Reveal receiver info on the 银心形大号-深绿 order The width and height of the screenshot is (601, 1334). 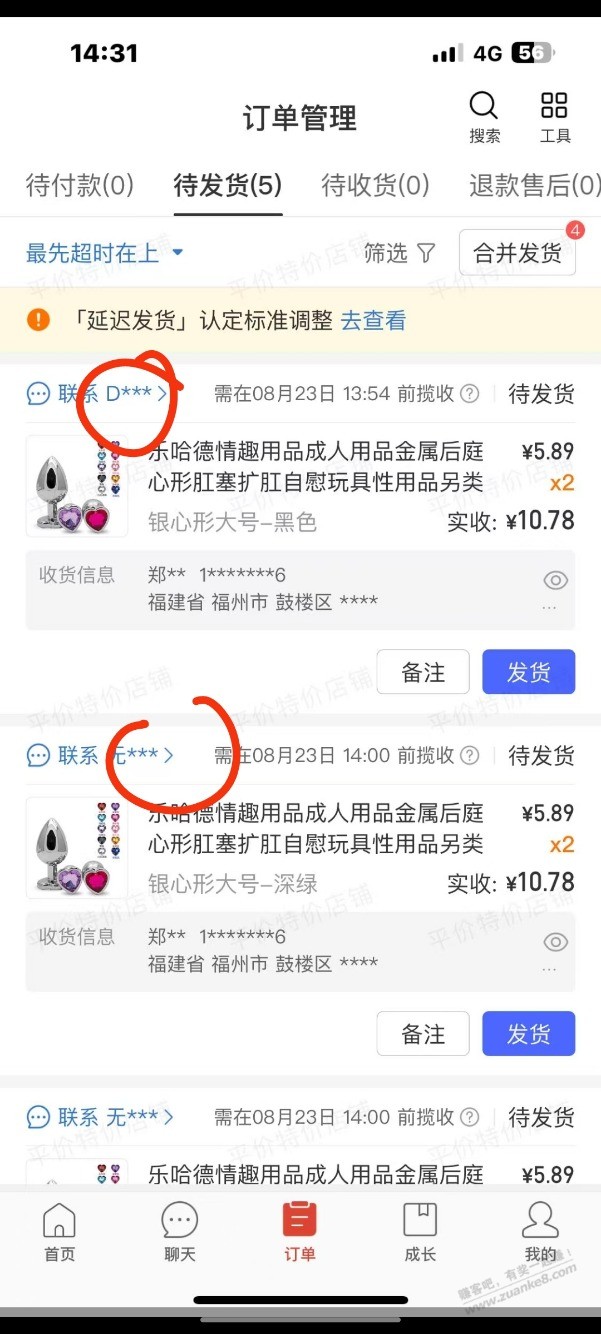point(555,942)
